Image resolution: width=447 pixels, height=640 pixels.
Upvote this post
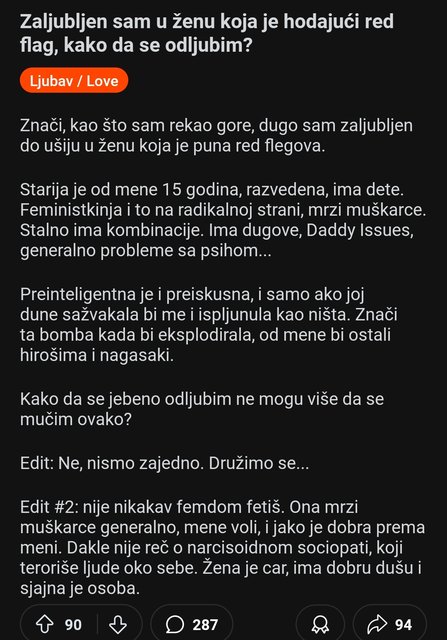[45, 624]
